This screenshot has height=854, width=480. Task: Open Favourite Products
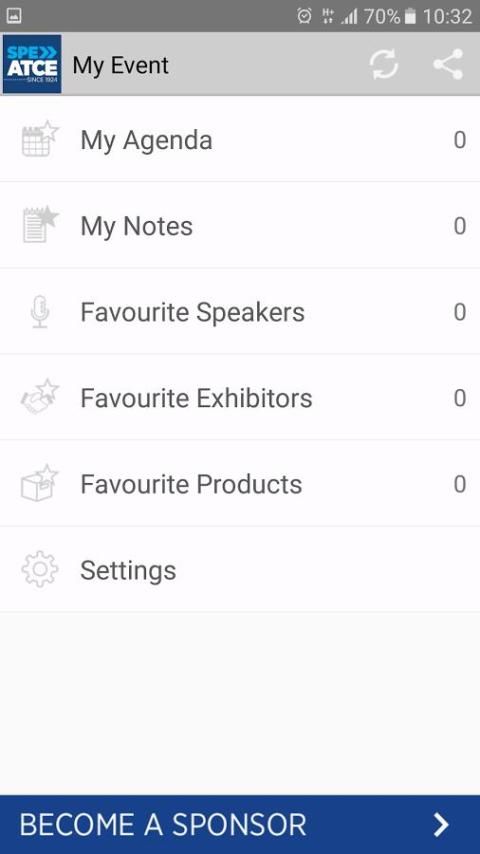240,484
